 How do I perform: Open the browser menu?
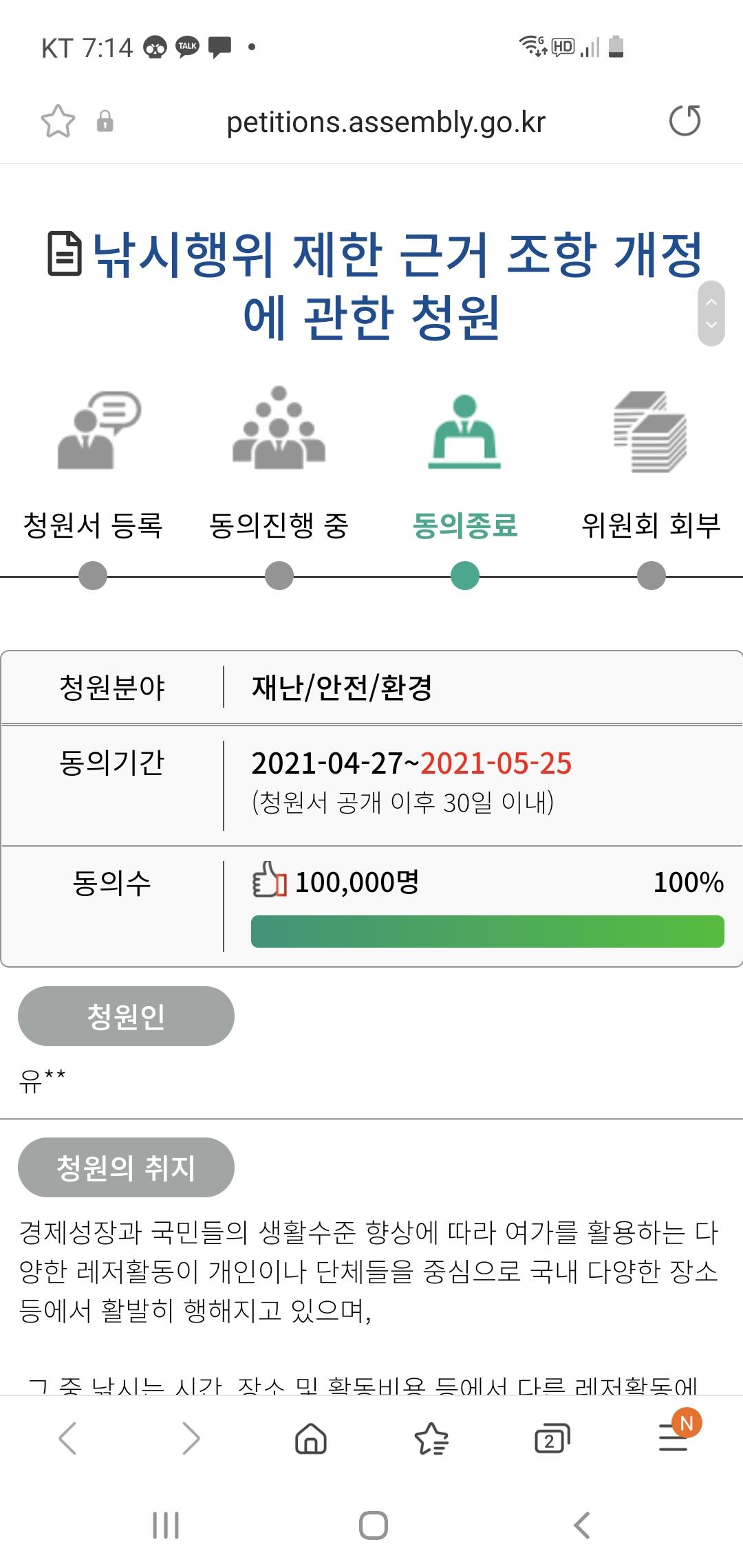tap(674, 1437)
